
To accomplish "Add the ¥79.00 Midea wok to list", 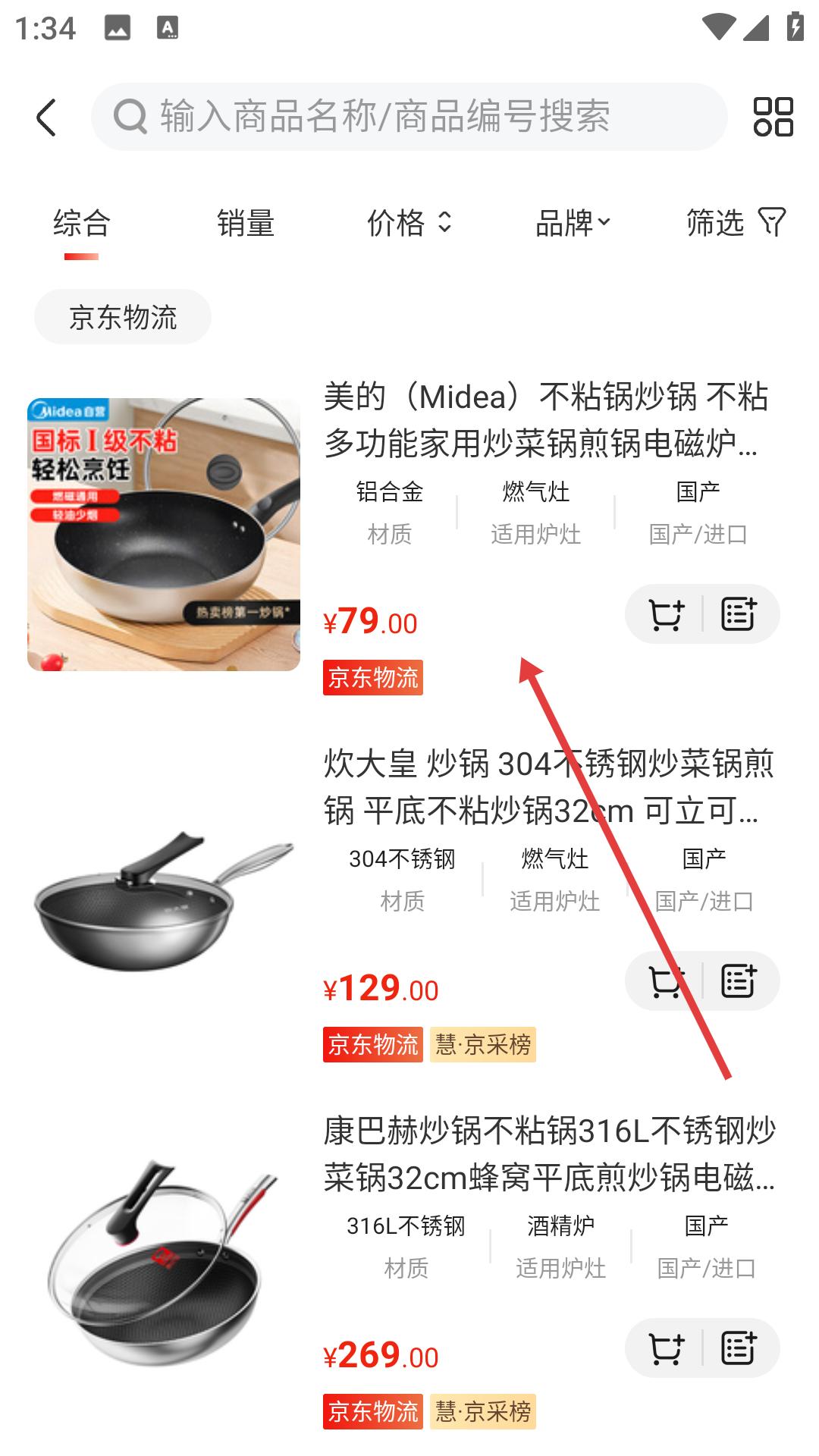I will [x=739, y=614].
